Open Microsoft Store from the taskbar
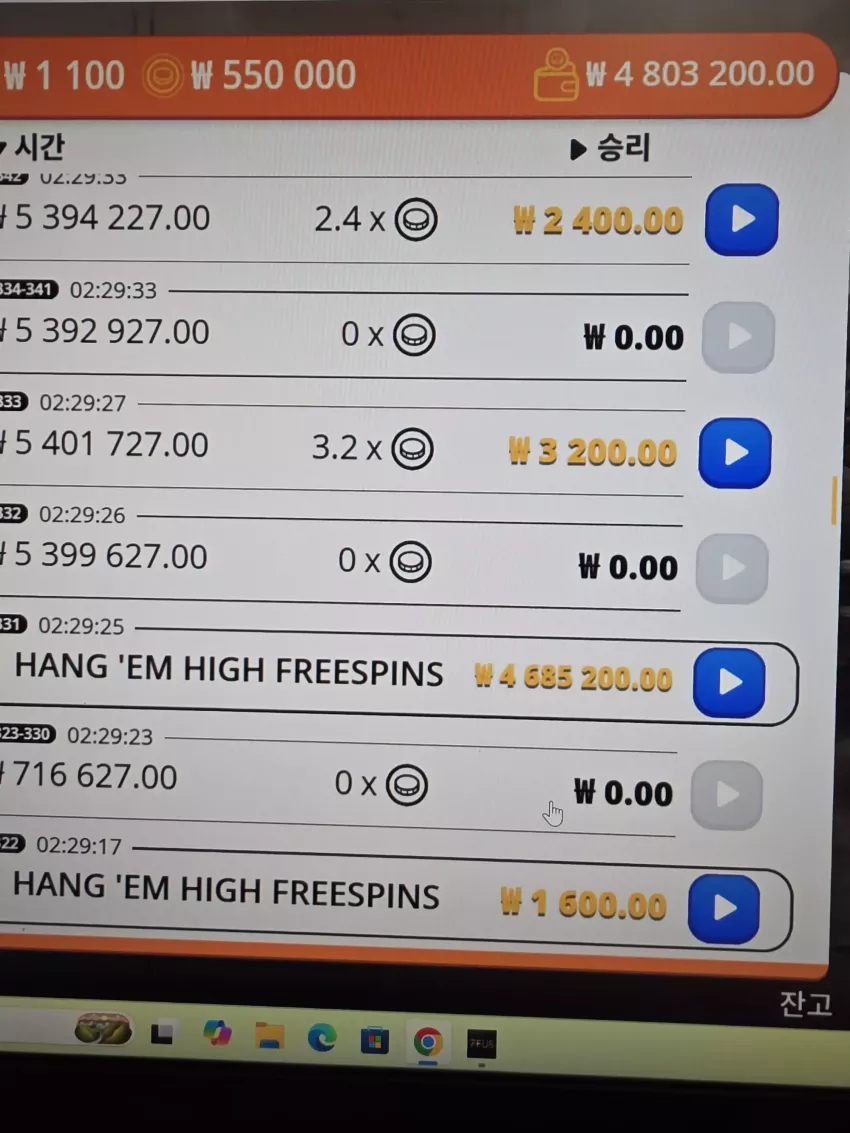The image size is (850, 1133). (374, 1041)
